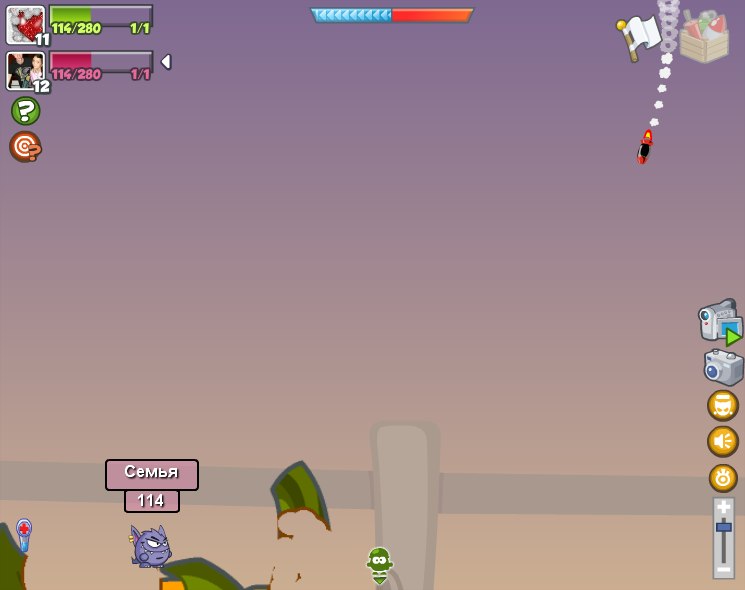Open the green question mark help
Viewport: 745px width, 590px height.
coord(25,110)
